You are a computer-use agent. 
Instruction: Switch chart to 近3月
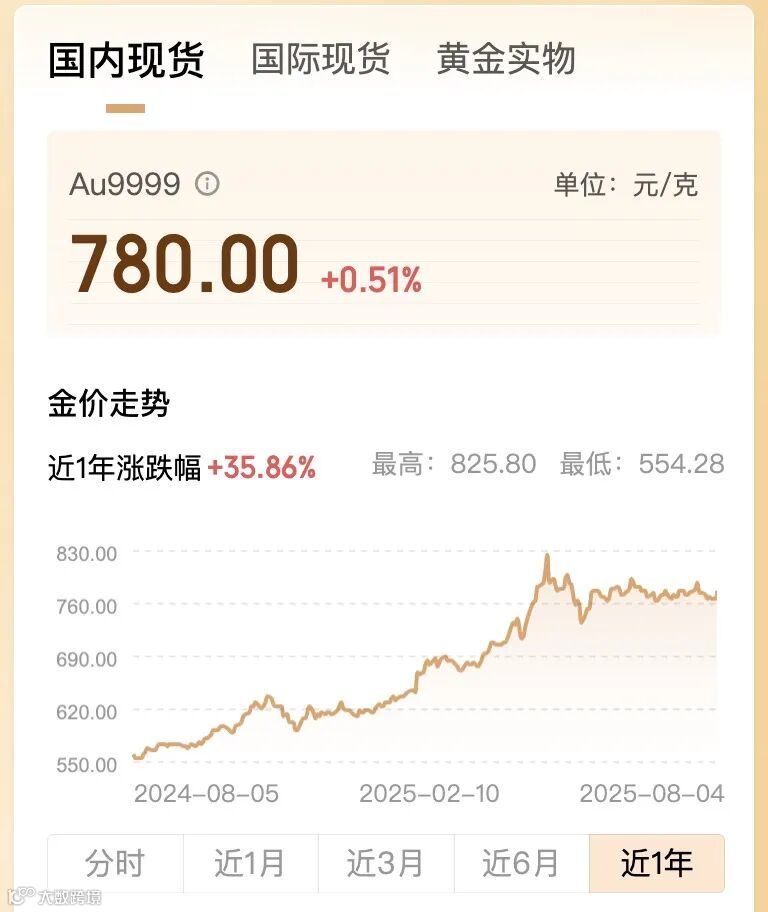coord(386,863)
